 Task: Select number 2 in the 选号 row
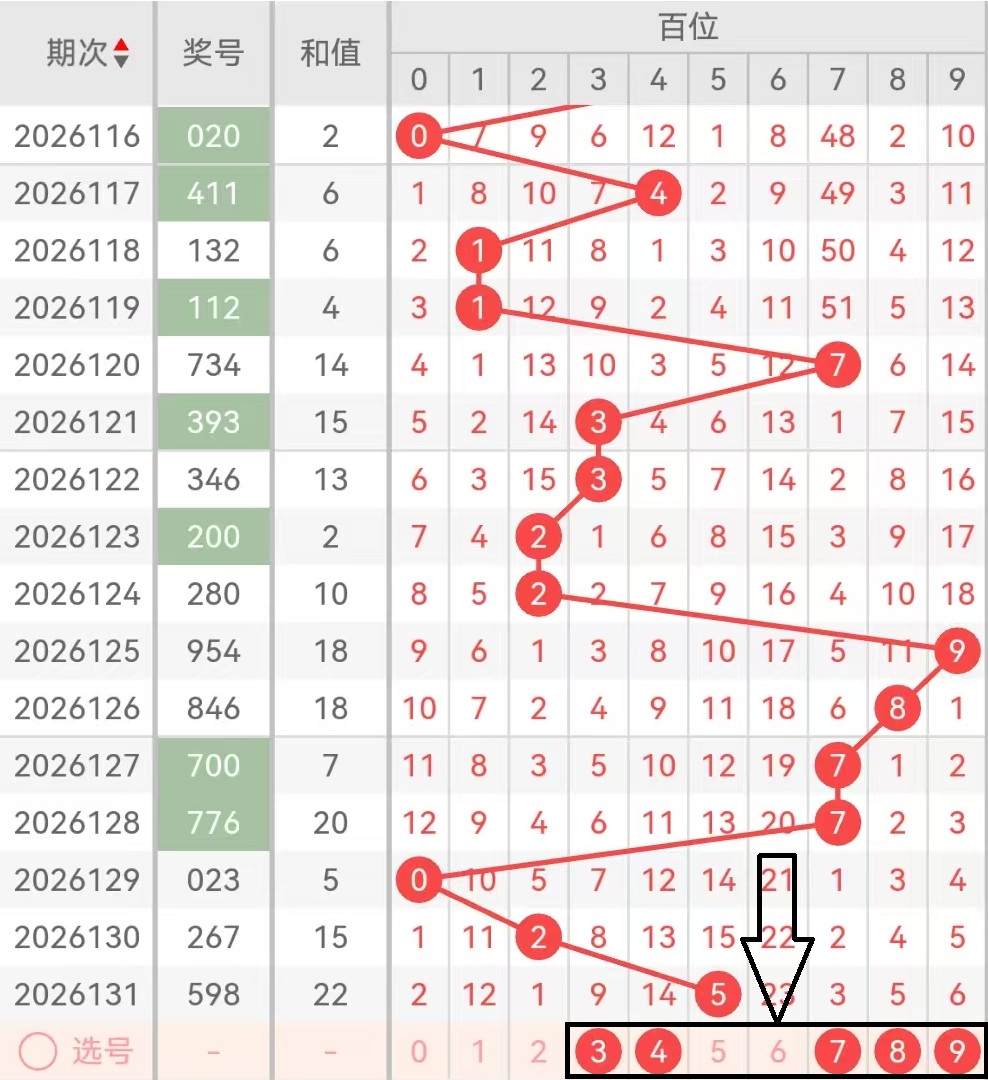(x=538, y=1052)
